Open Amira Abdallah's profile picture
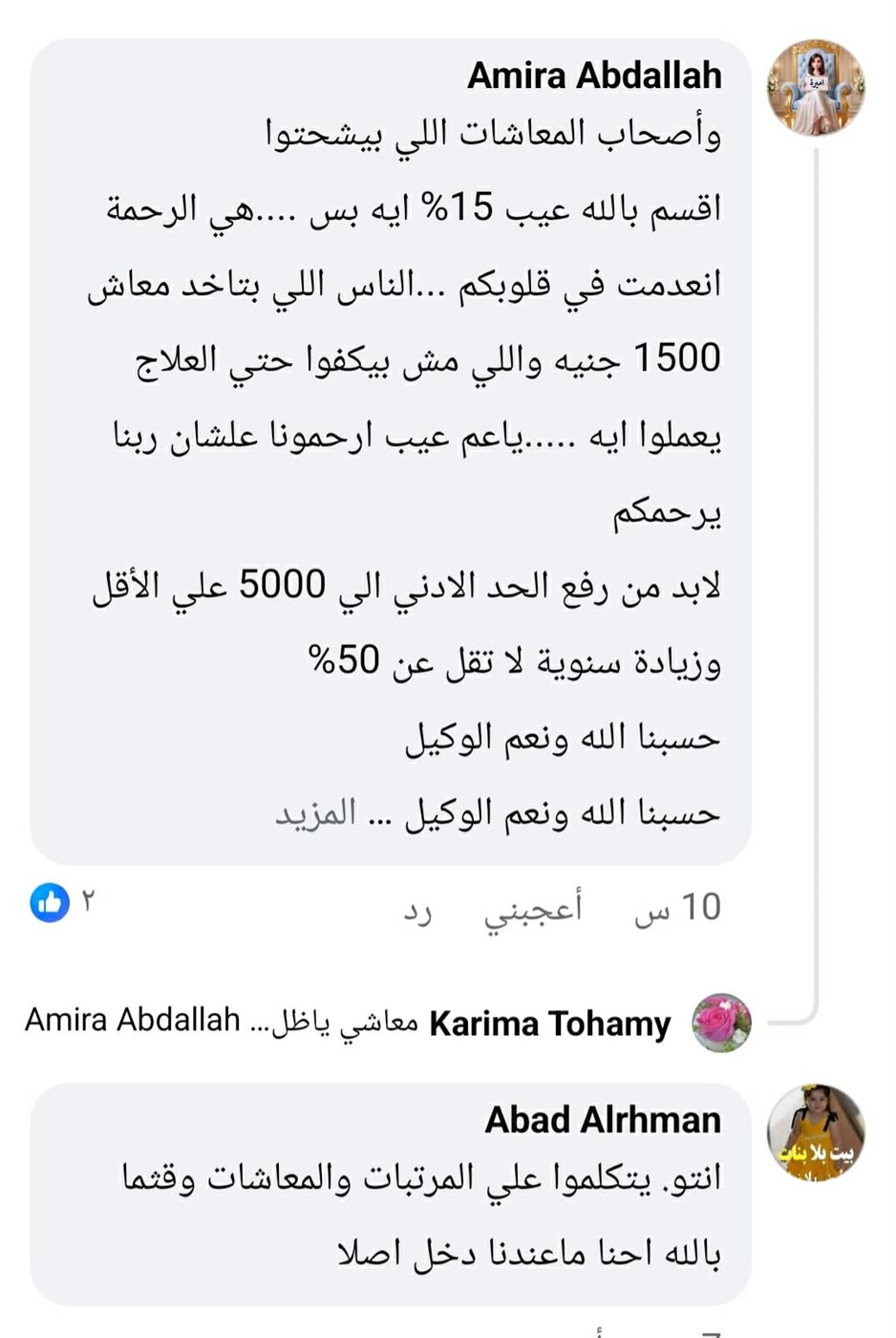This screenshot has width=896, height=1338. pos(816,88)
